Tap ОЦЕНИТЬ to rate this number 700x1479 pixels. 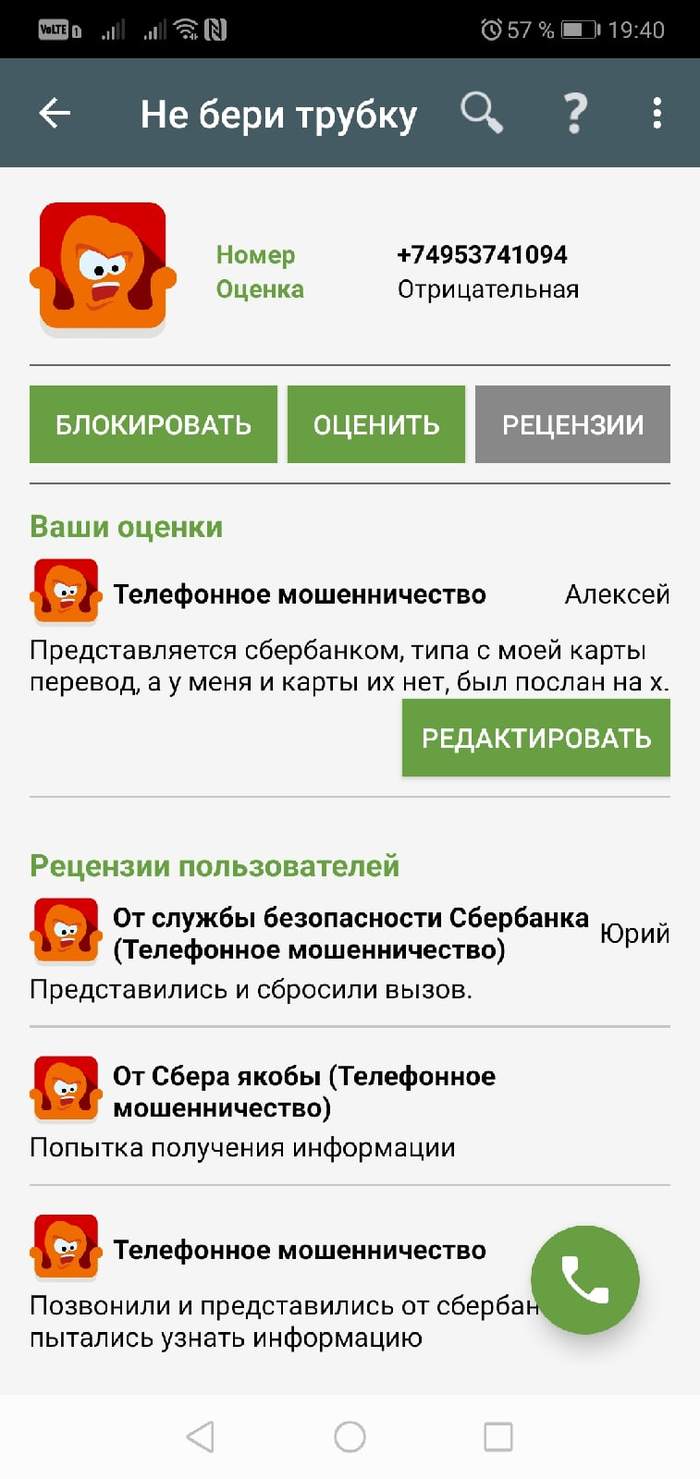coord(376,425)
